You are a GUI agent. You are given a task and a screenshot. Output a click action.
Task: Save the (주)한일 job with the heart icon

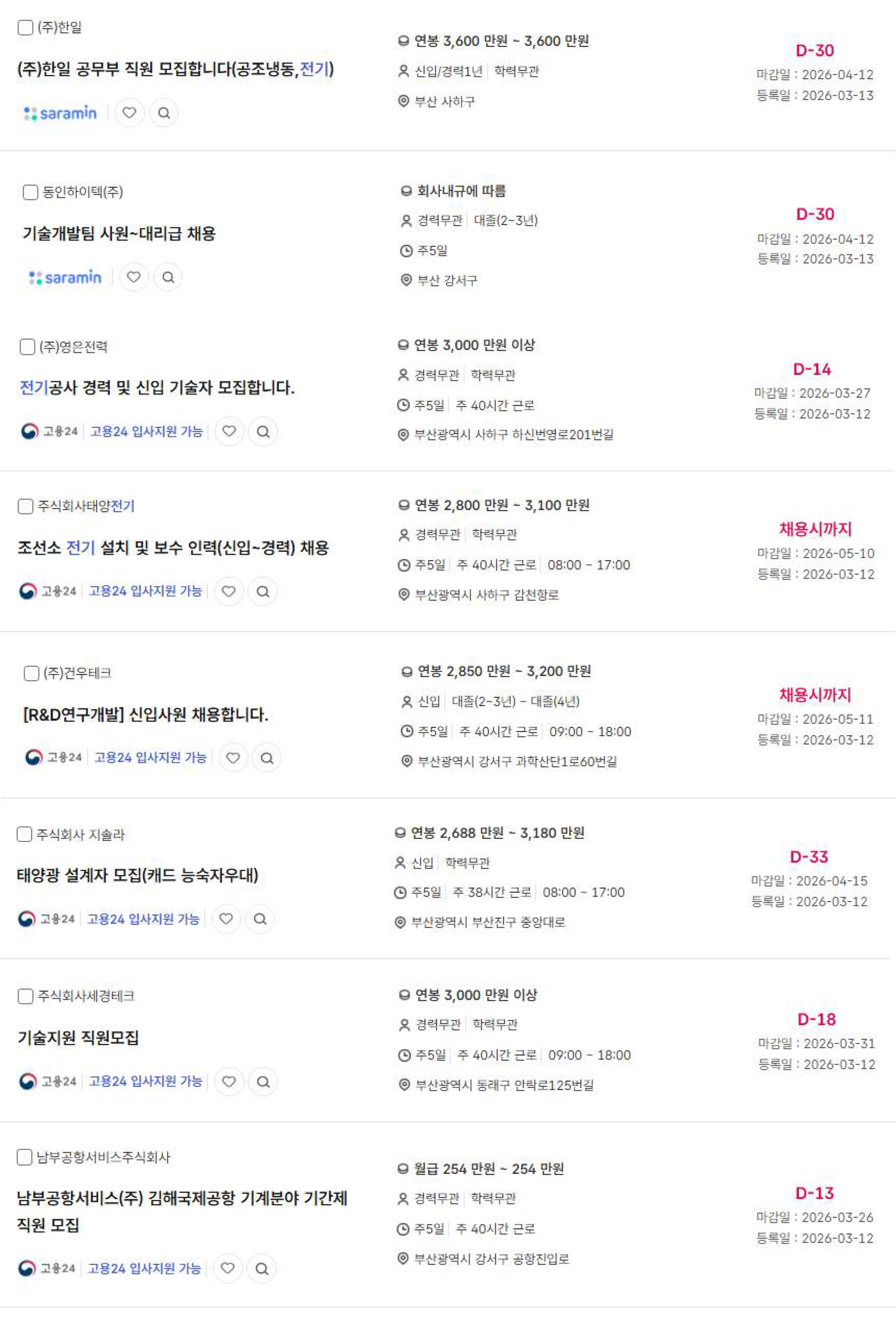(x=129, y=113)
